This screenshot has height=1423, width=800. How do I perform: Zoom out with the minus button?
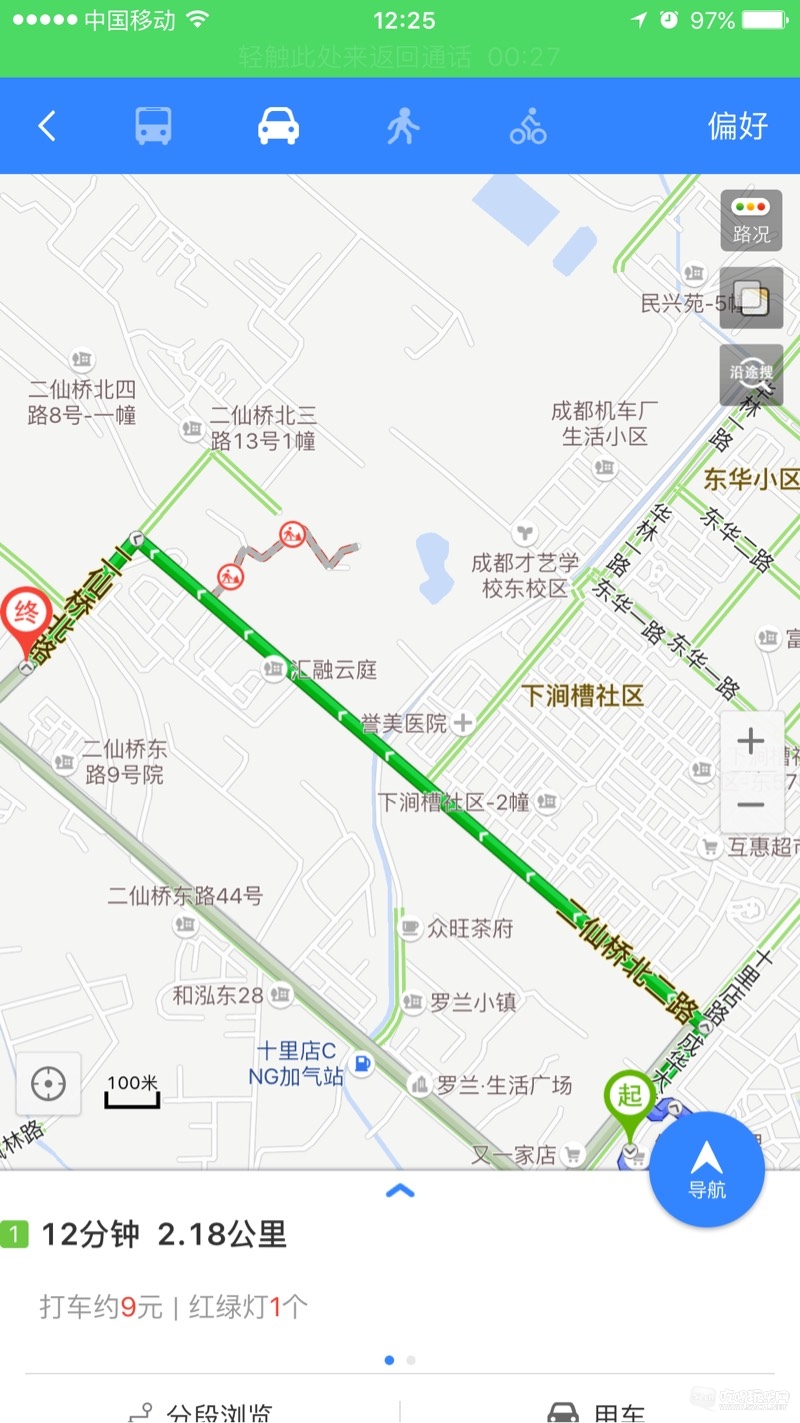pos(750,805)
